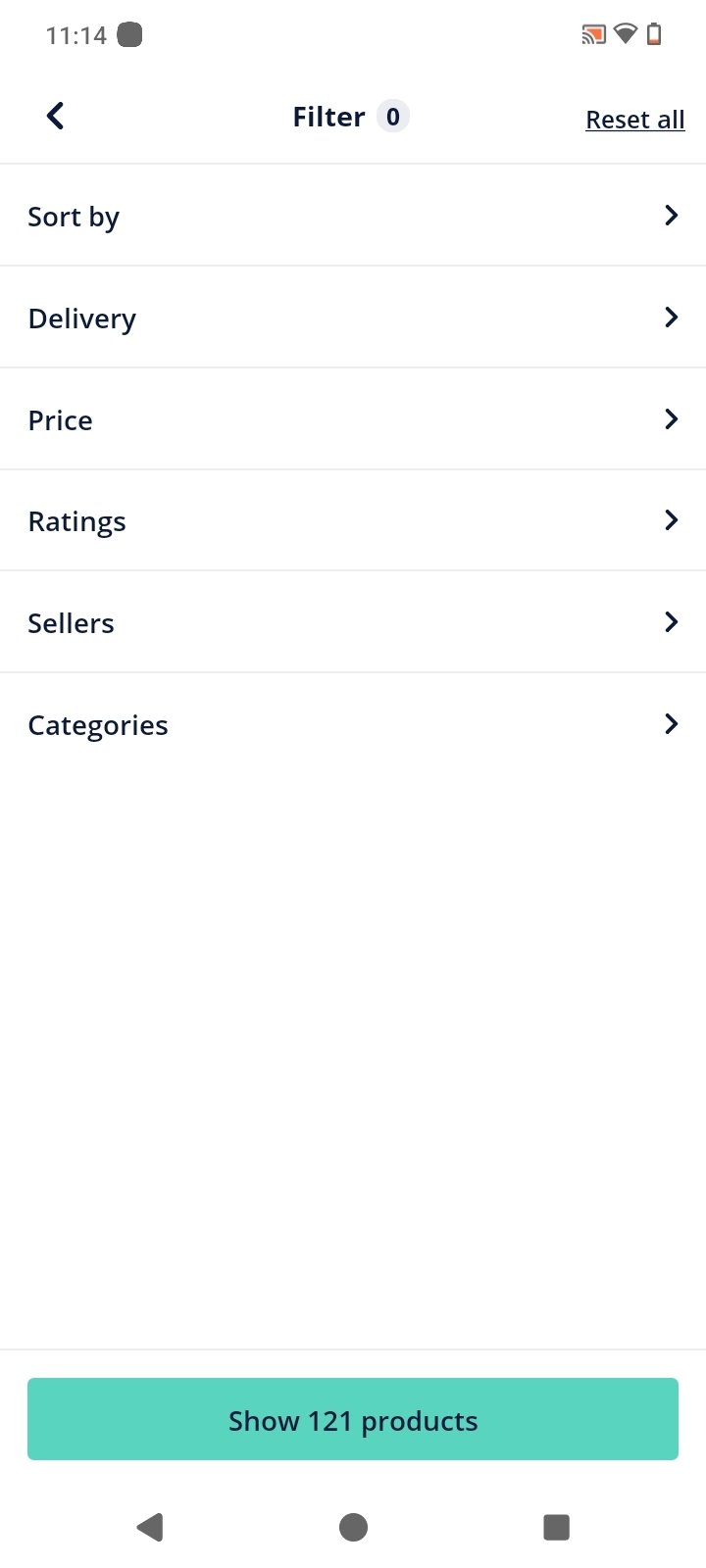Open the Sort by options
706x1568 pixels.
point(353,216)
